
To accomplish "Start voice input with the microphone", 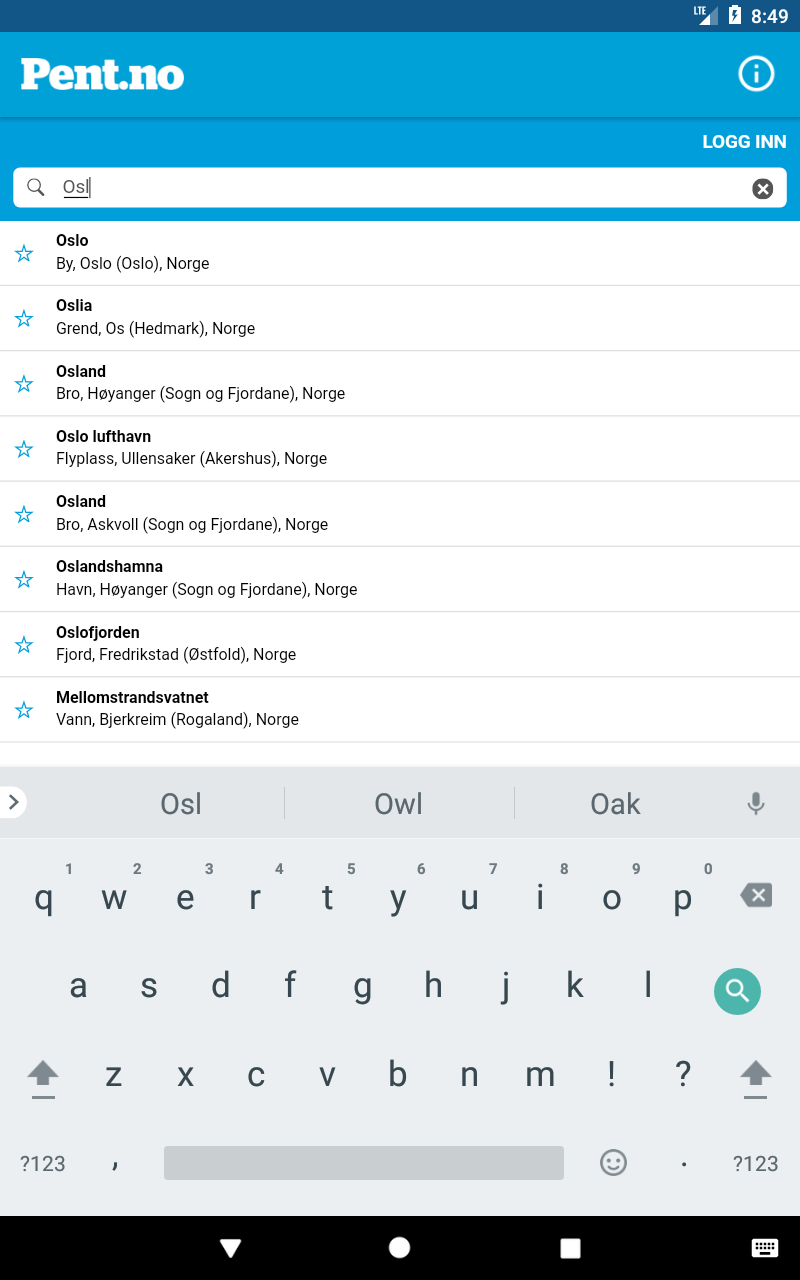I will [756, 803].
